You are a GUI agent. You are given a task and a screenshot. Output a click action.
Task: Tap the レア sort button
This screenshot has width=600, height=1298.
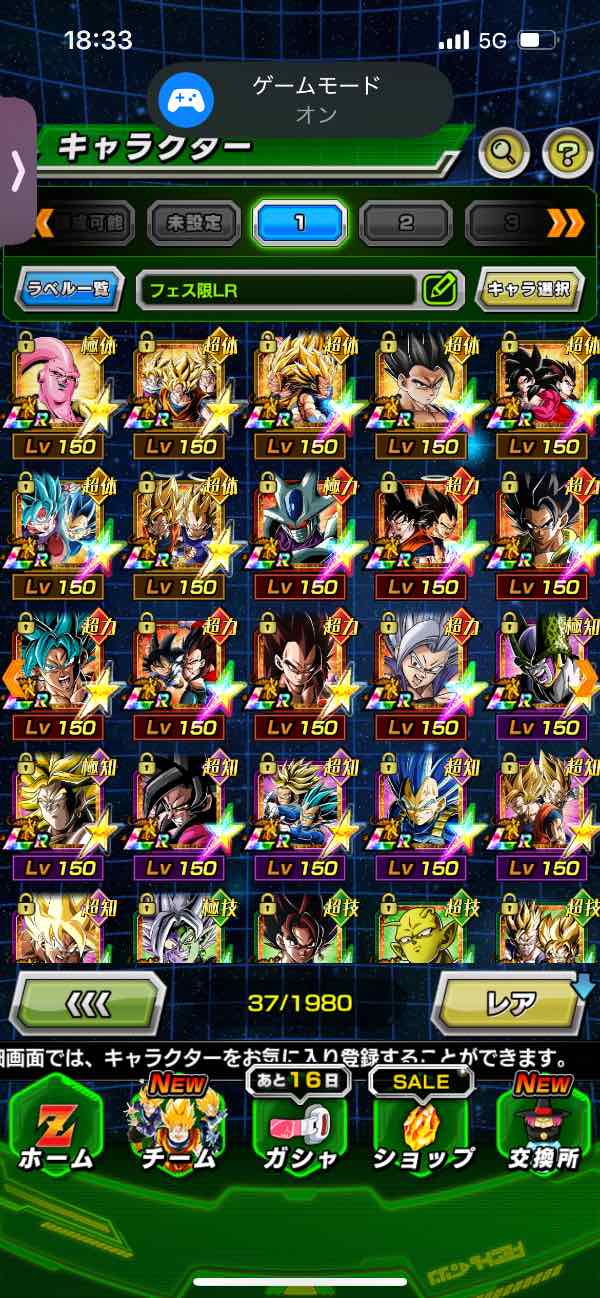coord(510,1002)
